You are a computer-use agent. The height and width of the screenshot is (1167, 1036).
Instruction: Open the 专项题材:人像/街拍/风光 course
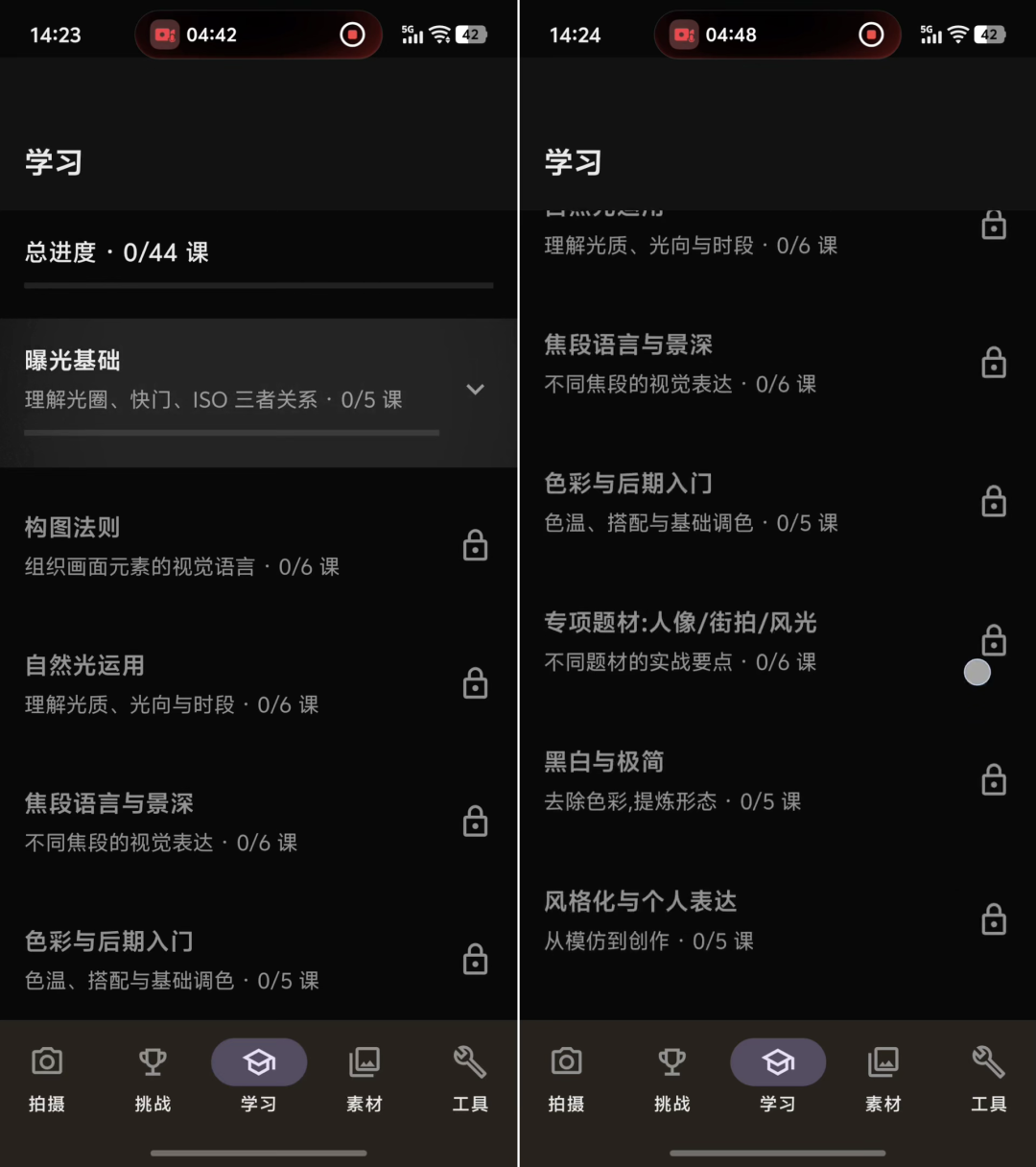pos(778,641)
